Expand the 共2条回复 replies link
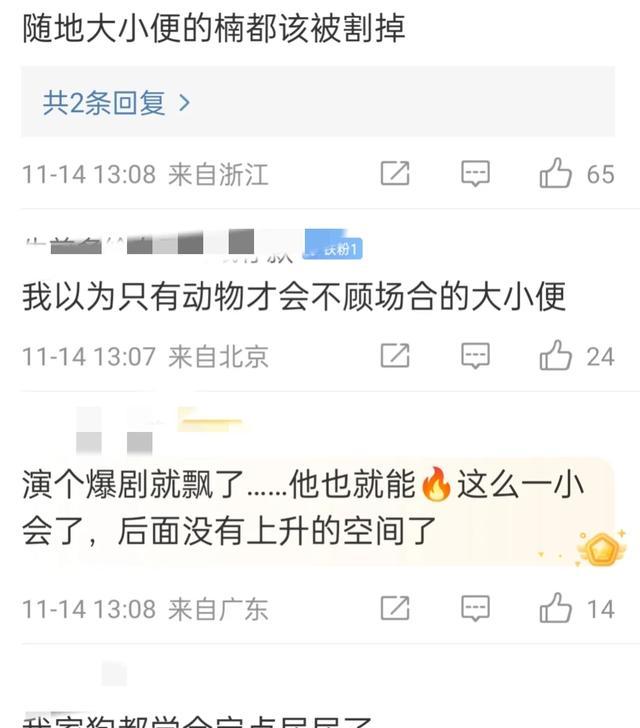 pyautogui.click(x=116, y=102)
